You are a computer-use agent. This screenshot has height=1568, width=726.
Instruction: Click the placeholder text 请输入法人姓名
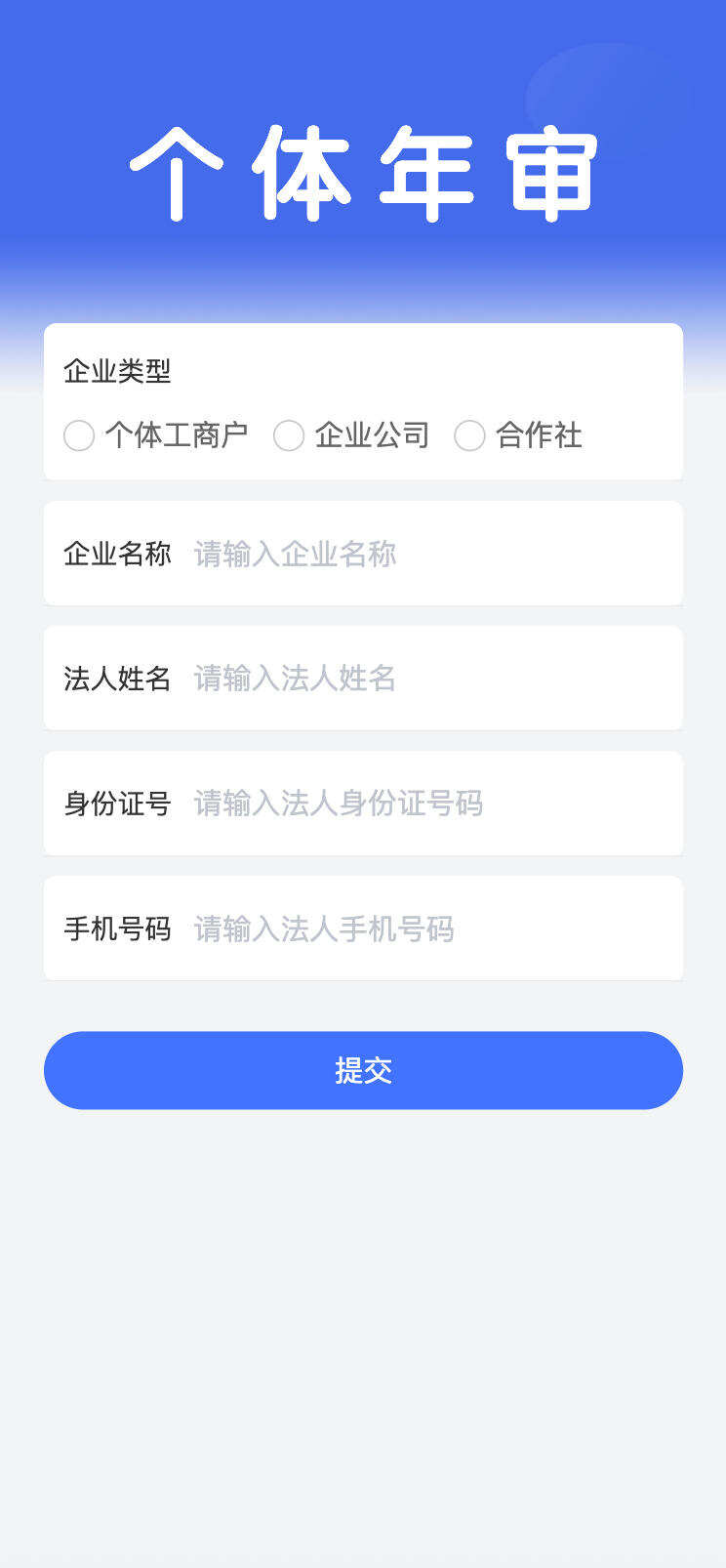296,679
